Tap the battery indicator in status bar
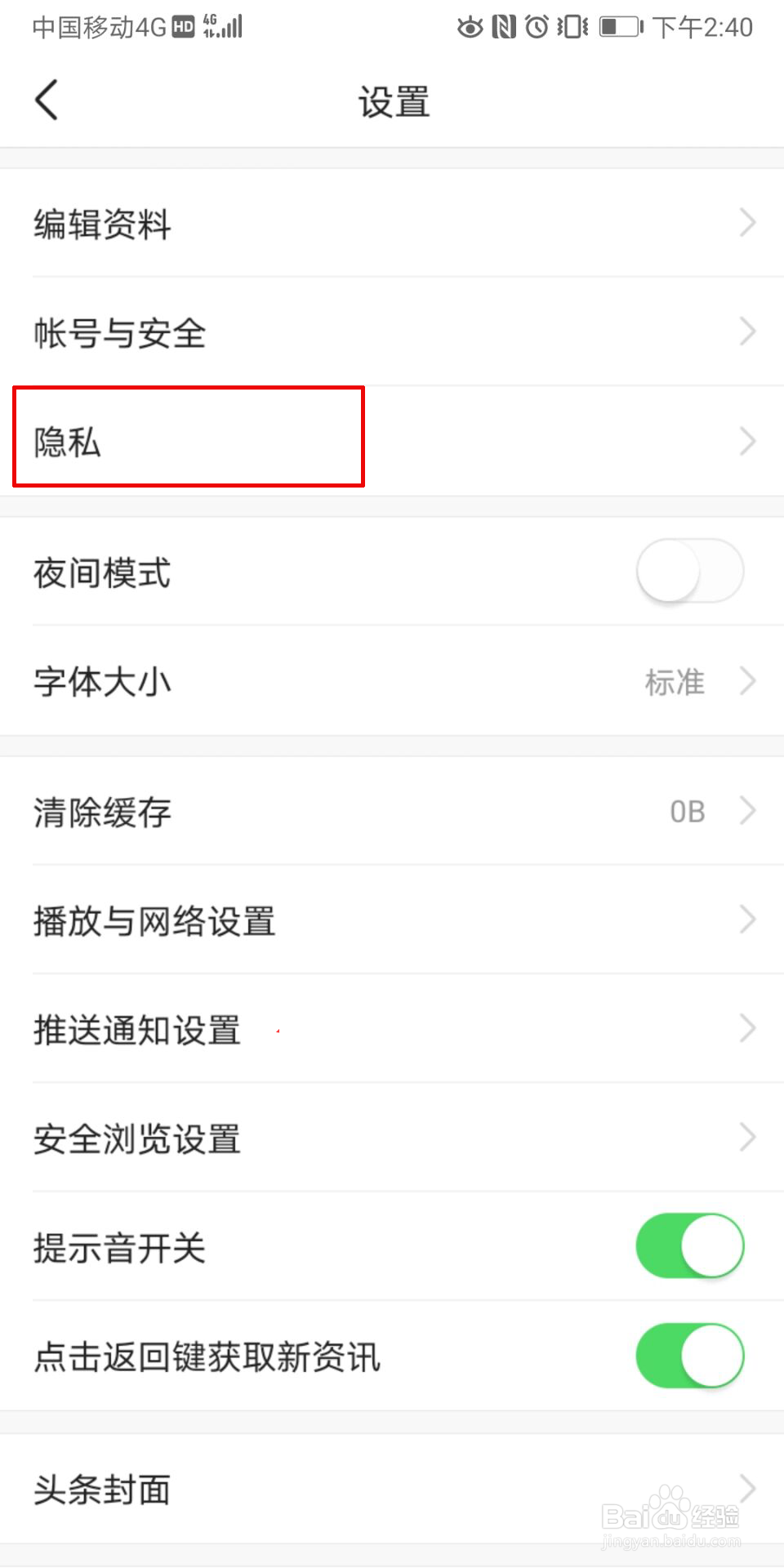Screen dimensions: 784x1568 pyautogui.click(x=617, y=27)
